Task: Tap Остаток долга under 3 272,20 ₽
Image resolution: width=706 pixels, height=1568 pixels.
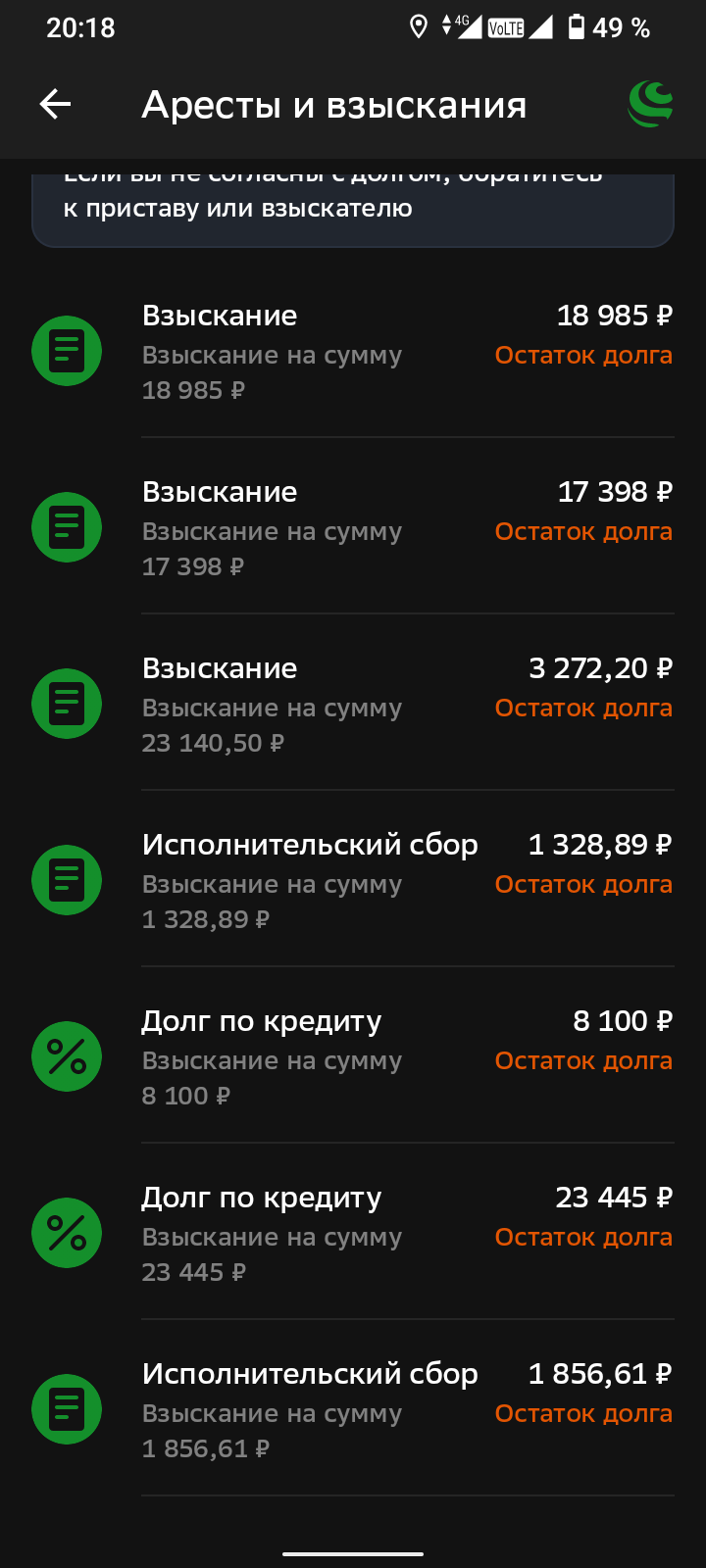Action: [582, 708]
